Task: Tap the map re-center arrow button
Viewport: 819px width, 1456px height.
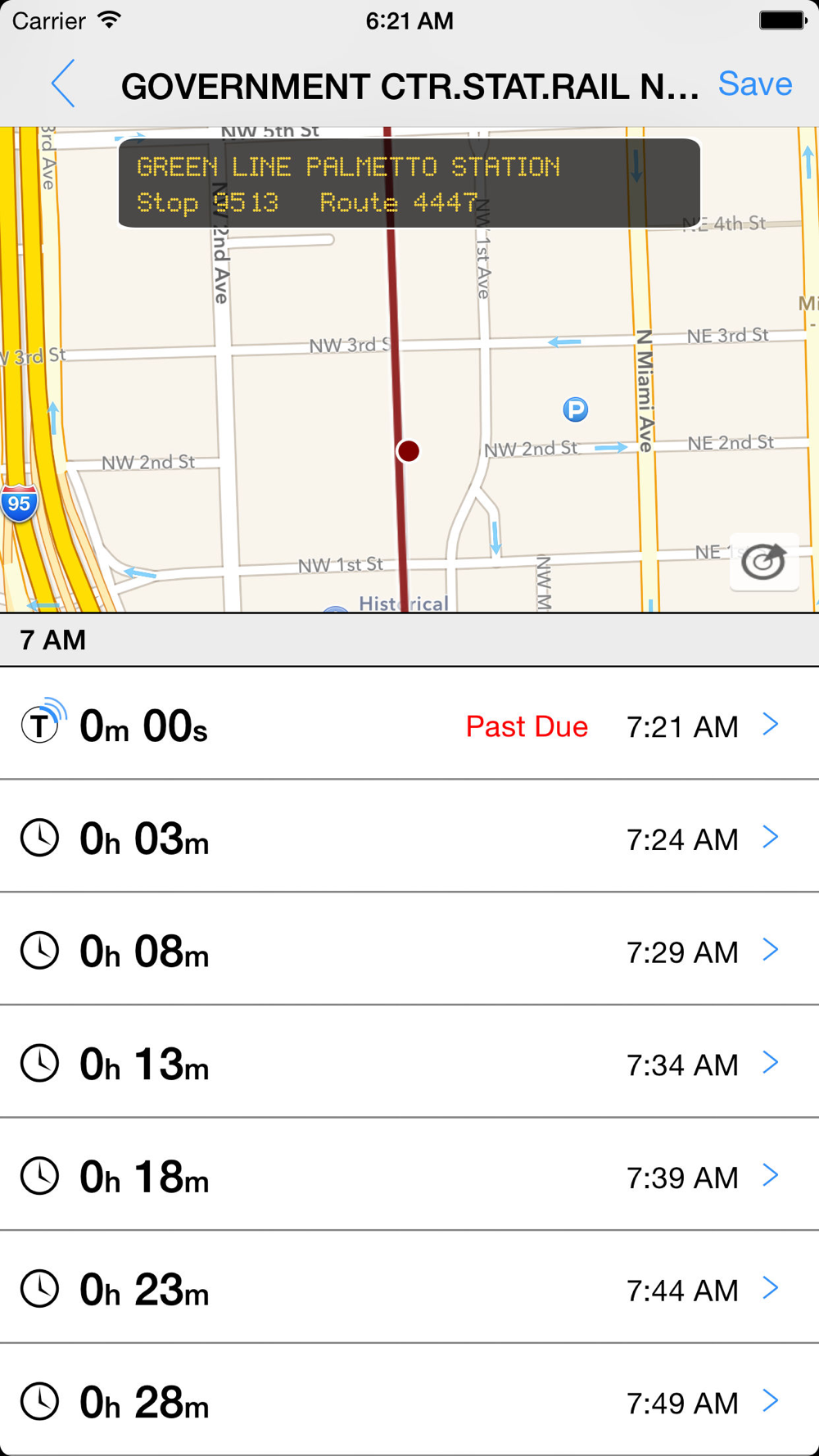Action: [764, 562]
